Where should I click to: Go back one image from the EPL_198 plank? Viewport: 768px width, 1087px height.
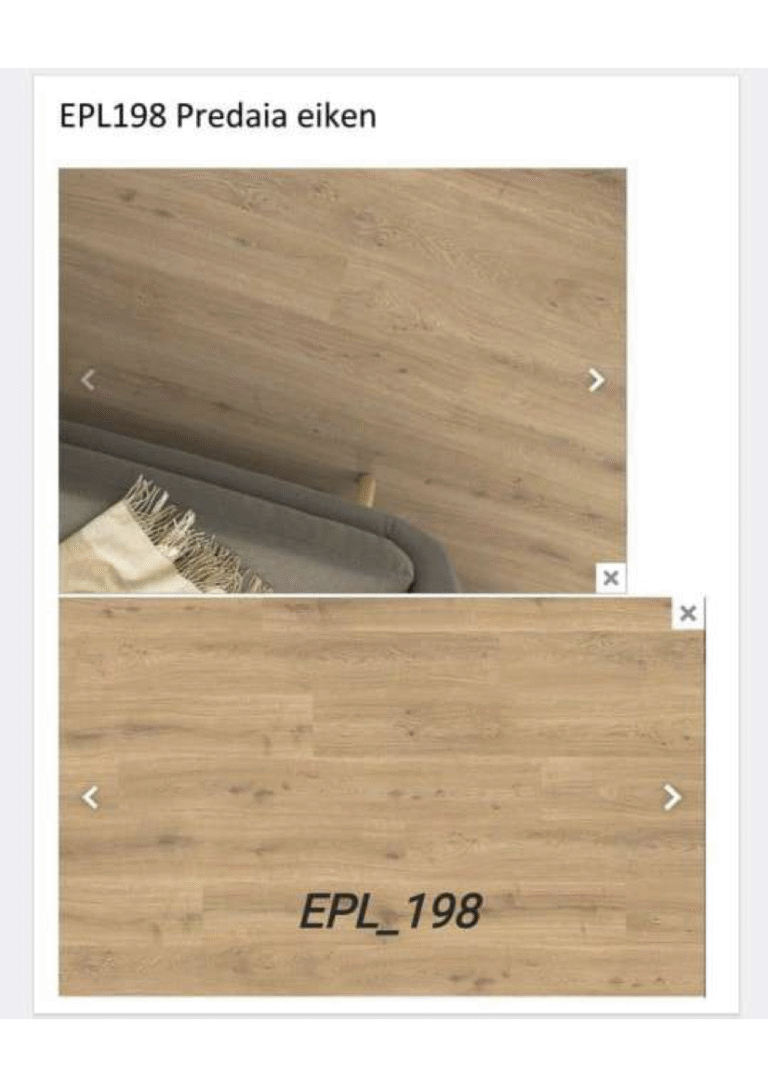pos(90,797)
